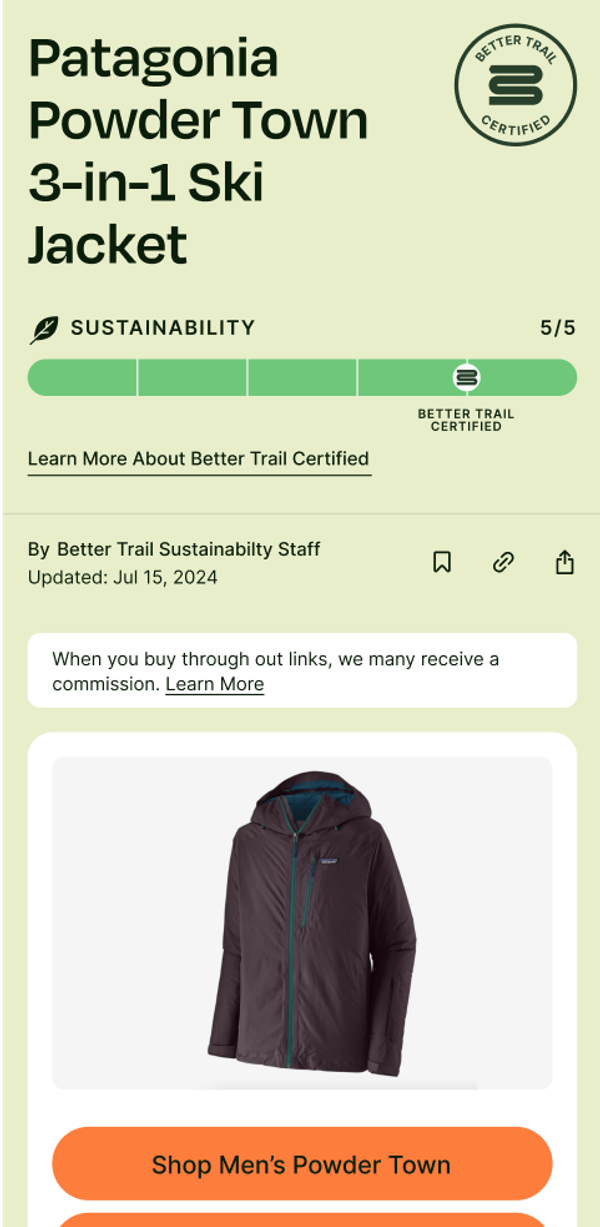Open the Patagonia jacket product image

pos(302,922)
